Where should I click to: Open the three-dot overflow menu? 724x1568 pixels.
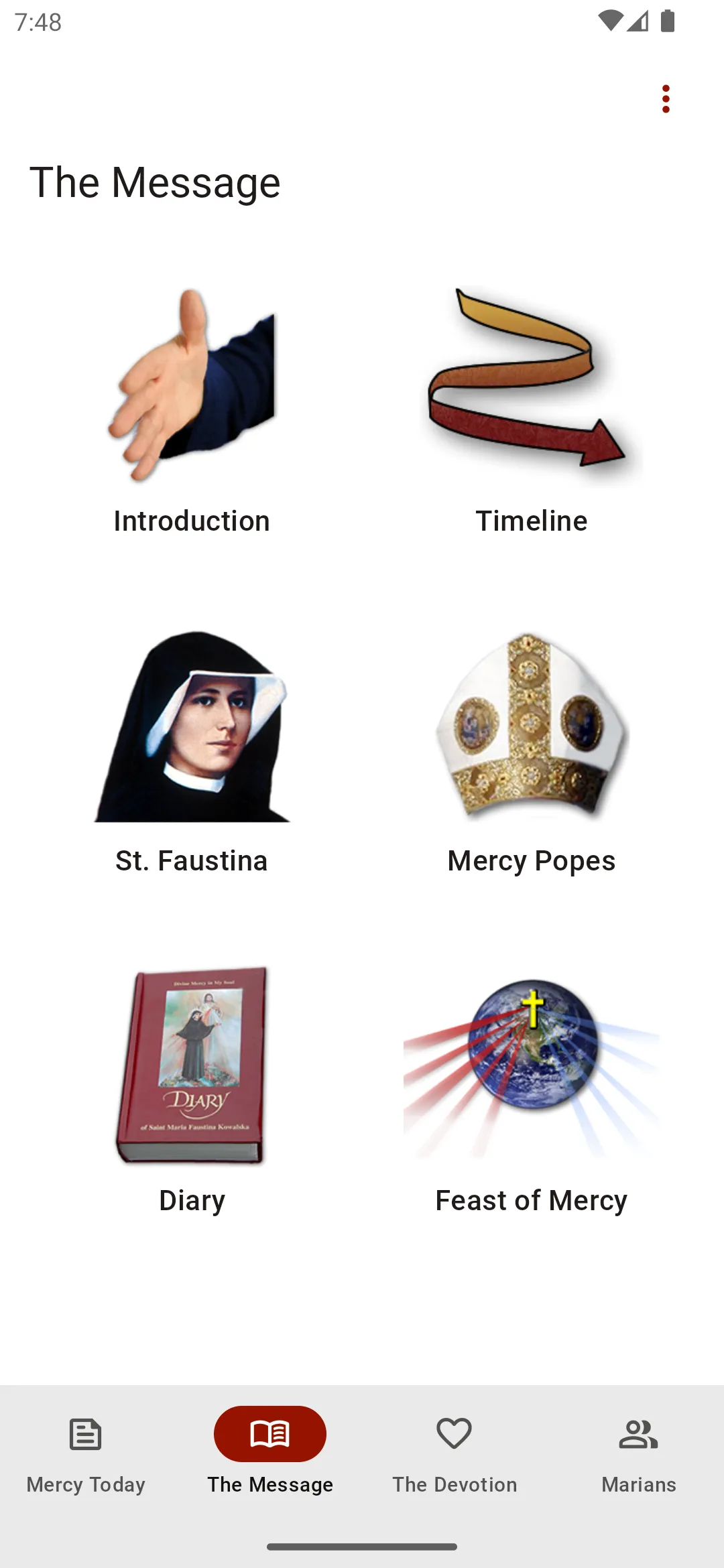(666, 99)
